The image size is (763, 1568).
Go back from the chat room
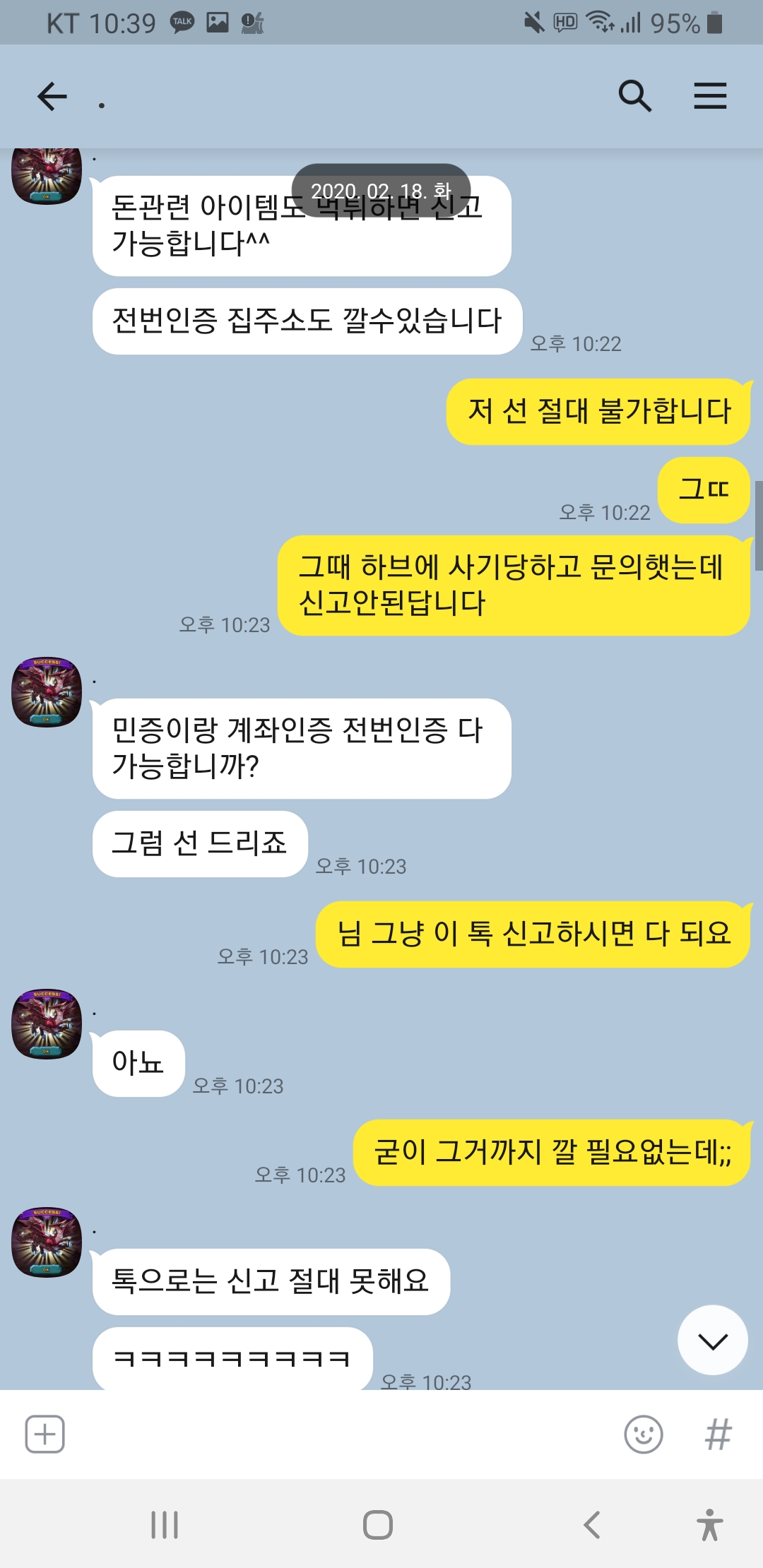coord(52,96)
